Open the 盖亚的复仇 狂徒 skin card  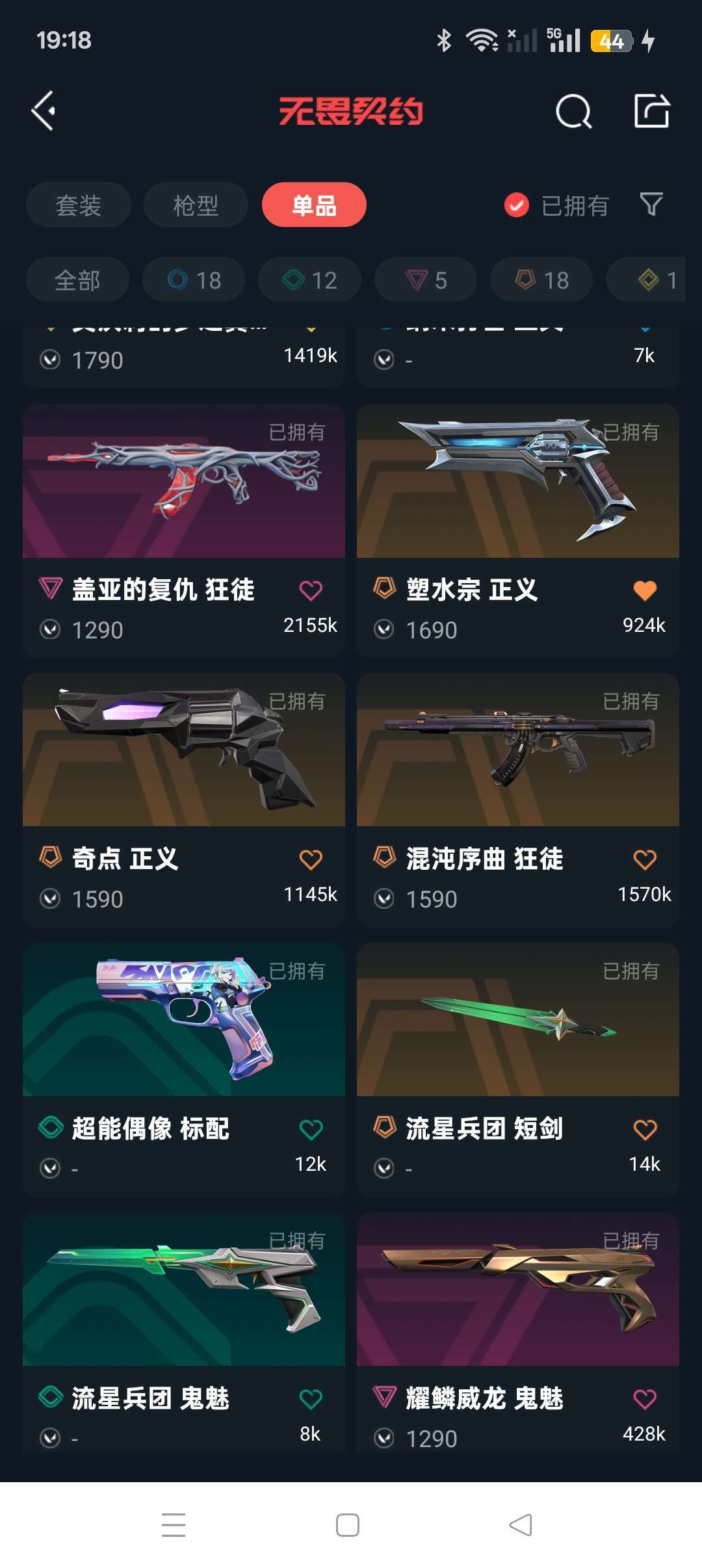click(184, 530)
